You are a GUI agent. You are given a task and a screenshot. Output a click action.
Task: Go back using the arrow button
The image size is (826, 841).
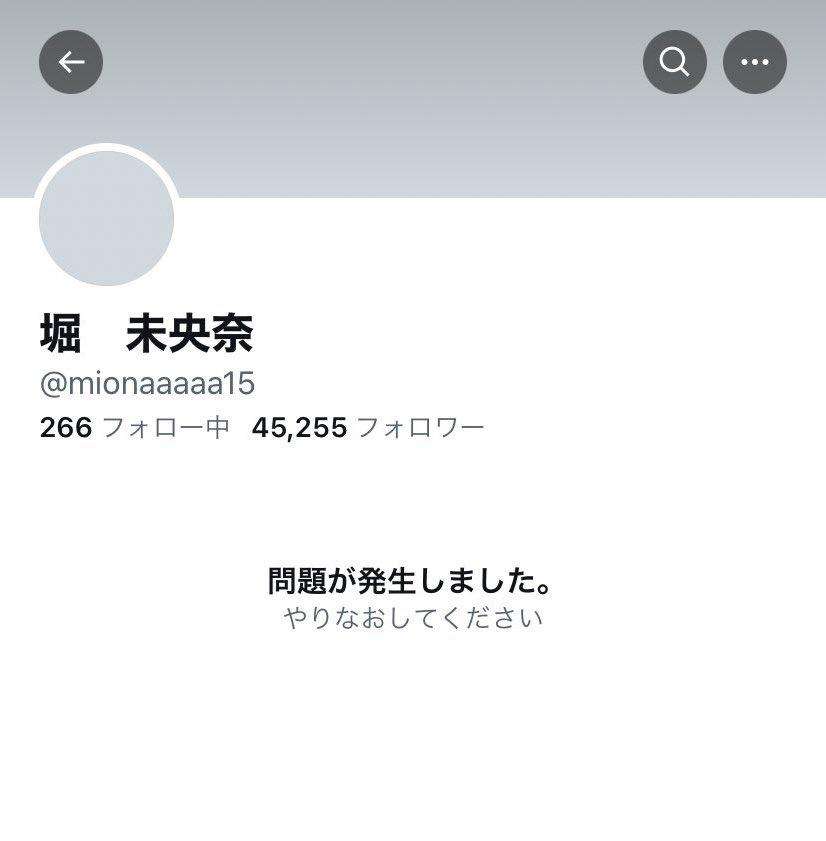click(x=71, y=62)
